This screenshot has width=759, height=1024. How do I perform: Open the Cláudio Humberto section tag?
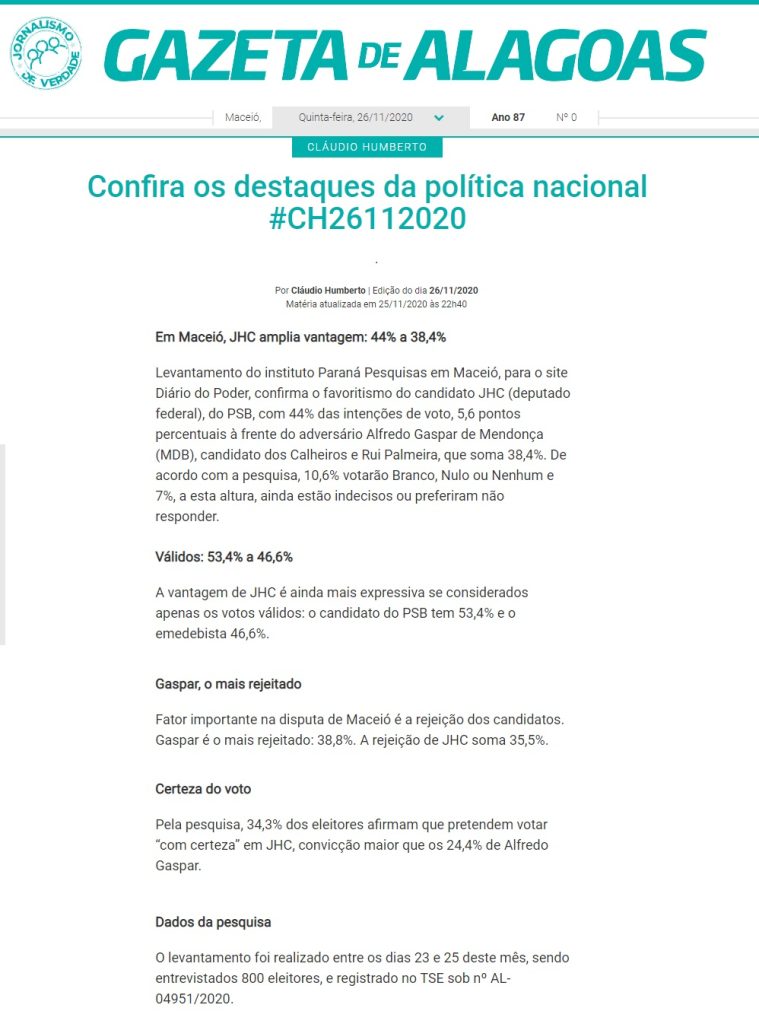(x=367, y=147)
